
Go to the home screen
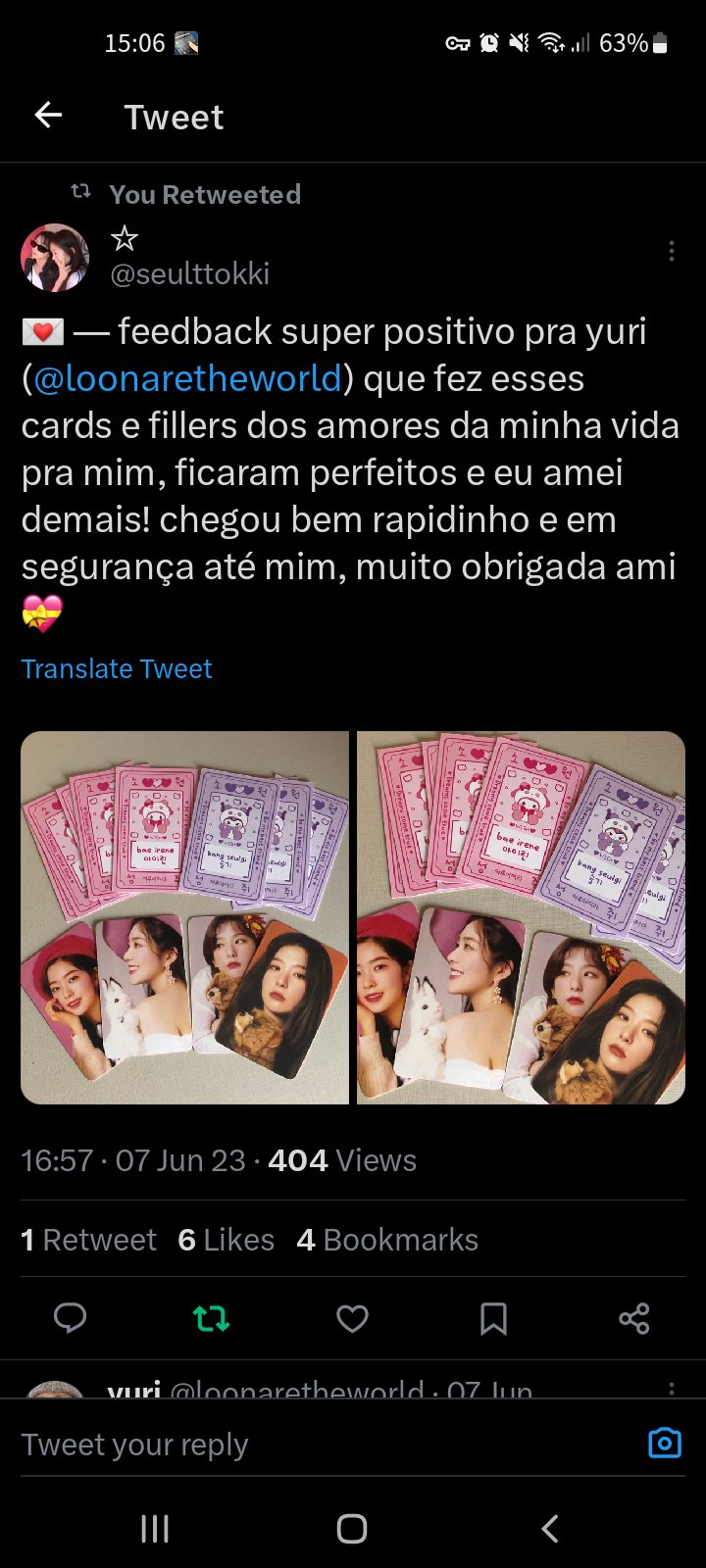click(x=352, y=1528)
